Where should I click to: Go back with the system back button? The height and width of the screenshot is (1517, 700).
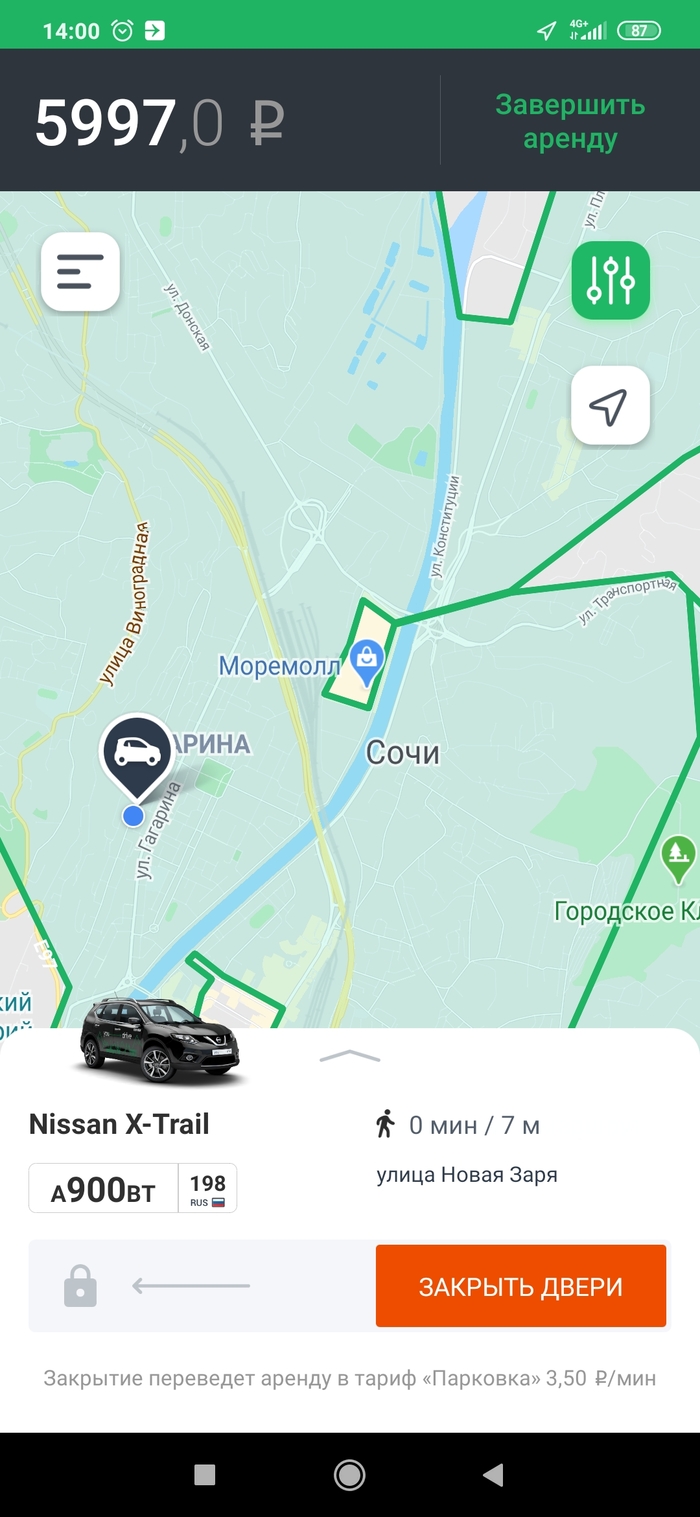492,1474
